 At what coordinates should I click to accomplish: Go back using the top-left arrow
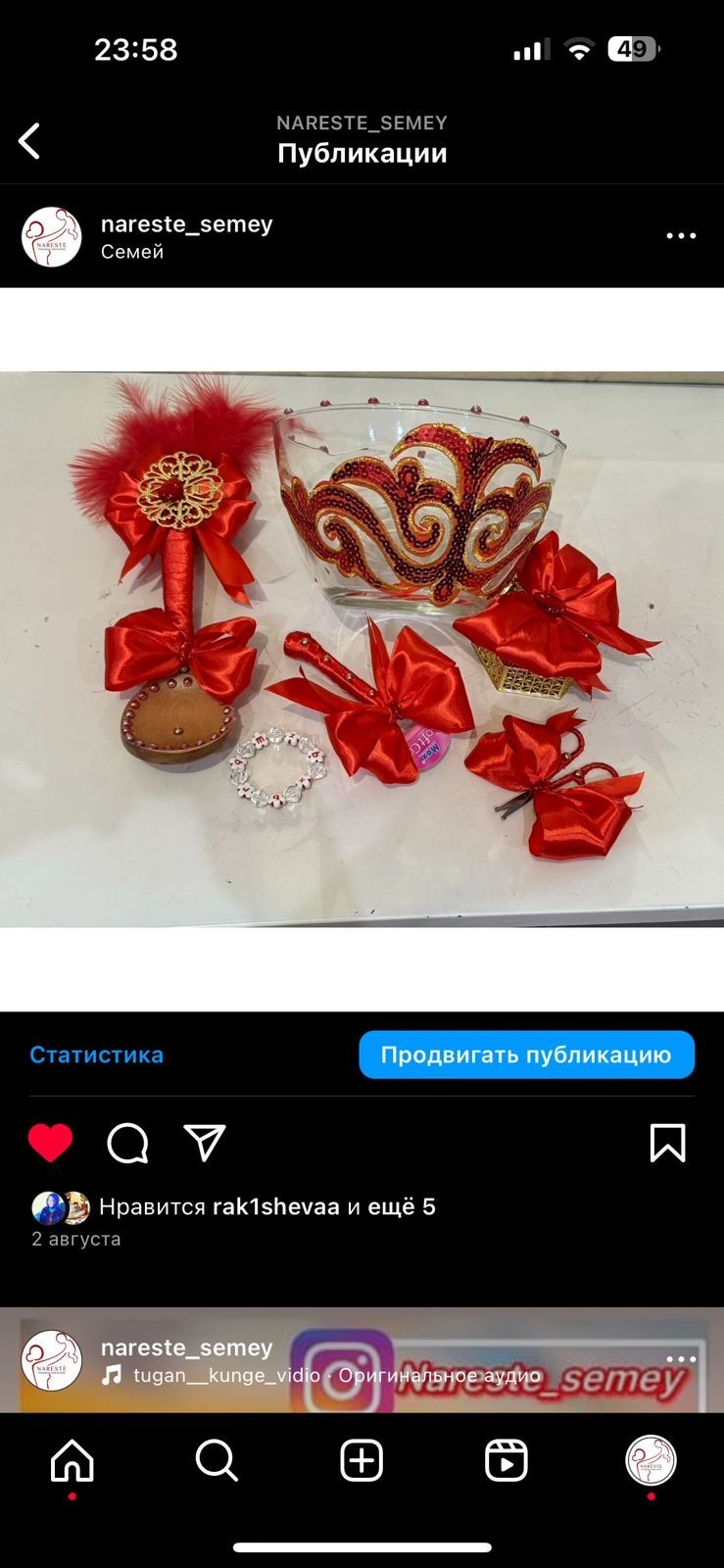(x=29, y=141)
